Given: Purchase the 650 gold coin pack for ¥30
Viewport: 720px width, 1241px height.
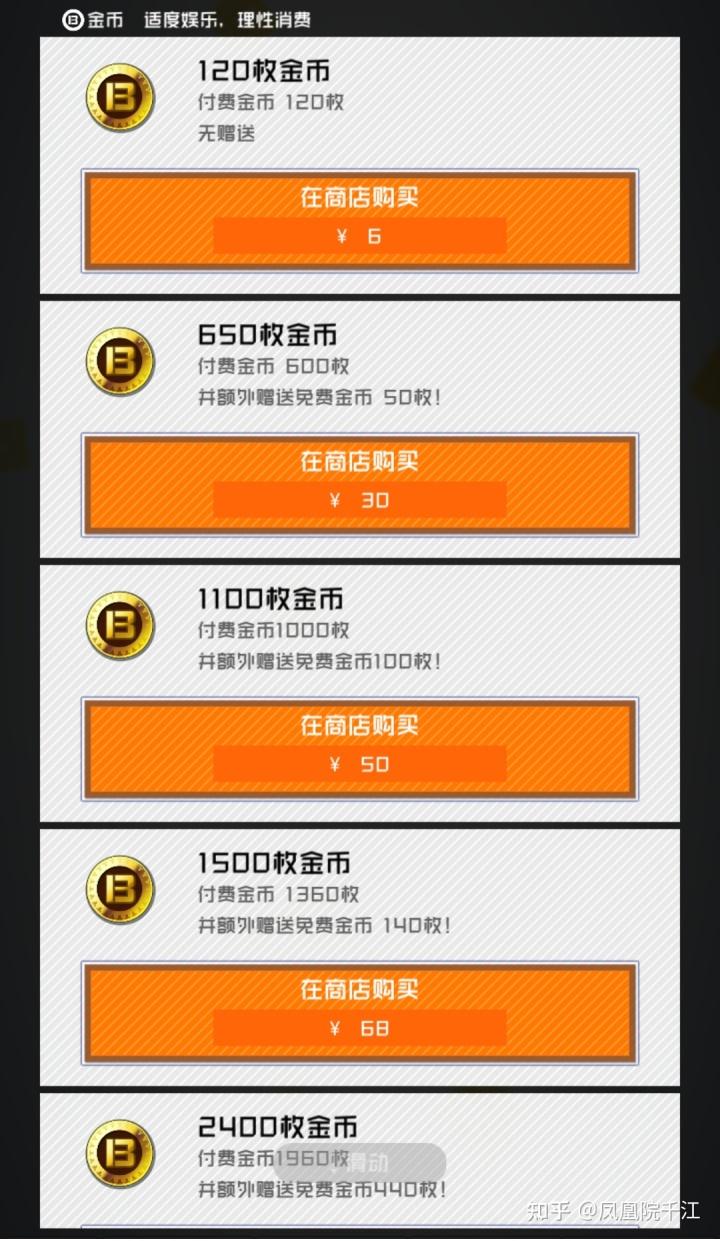Looking at the screenshot, I should [359, 485].
